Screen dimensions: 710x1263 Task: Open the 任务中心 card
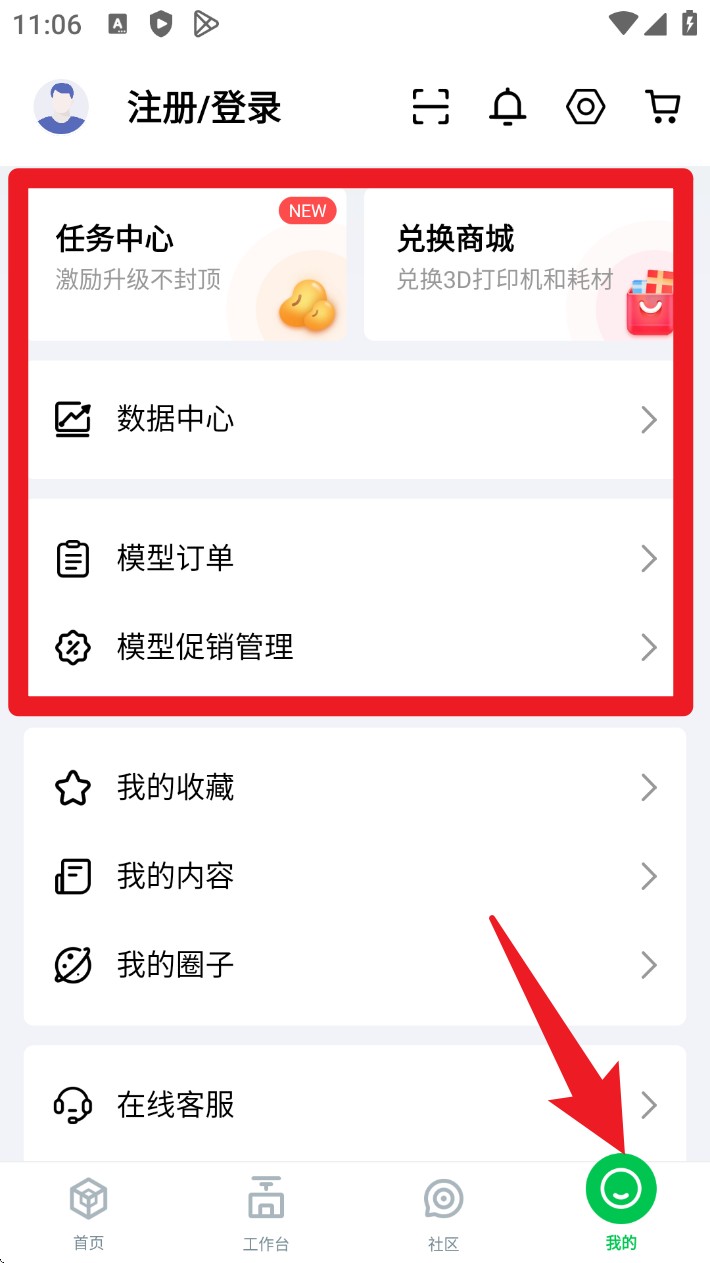[x=187, y=264]
